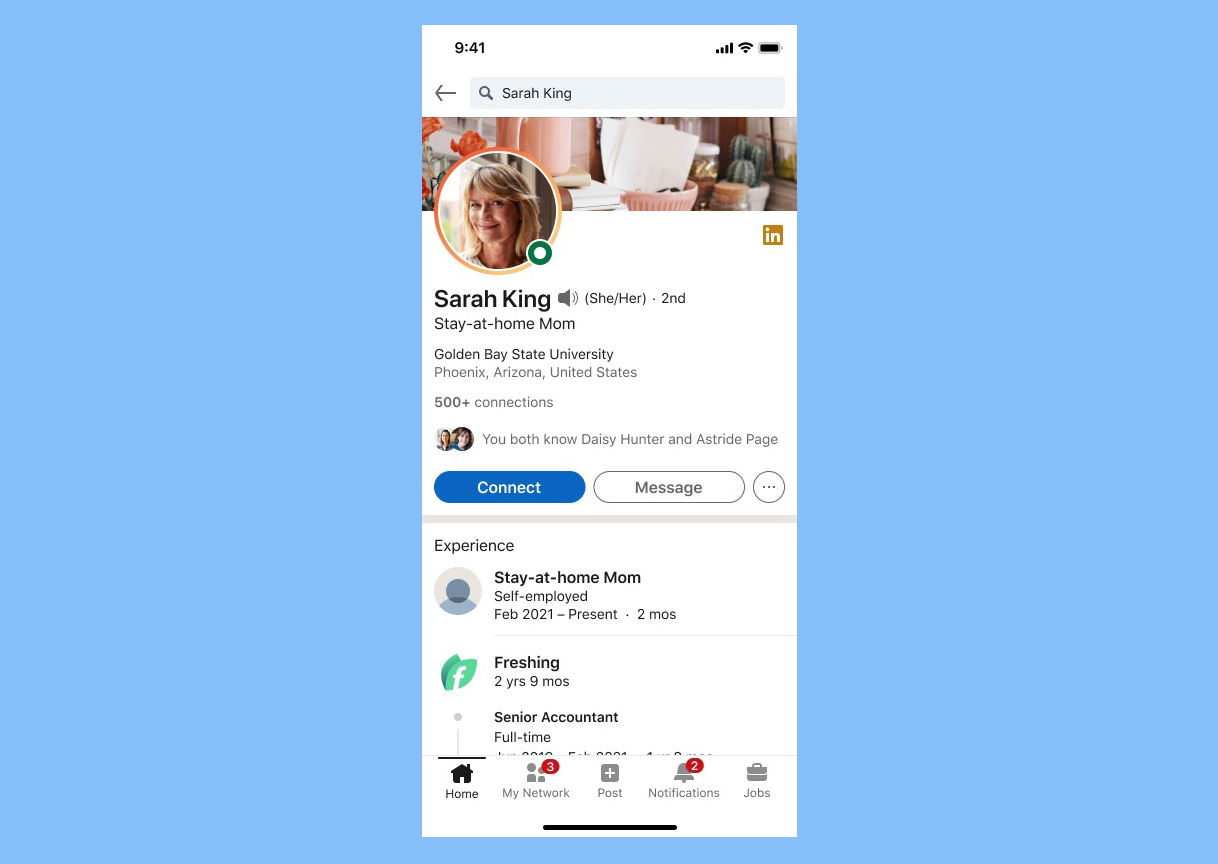
Task: Switch to the Home tab
Action: (462, 781)
